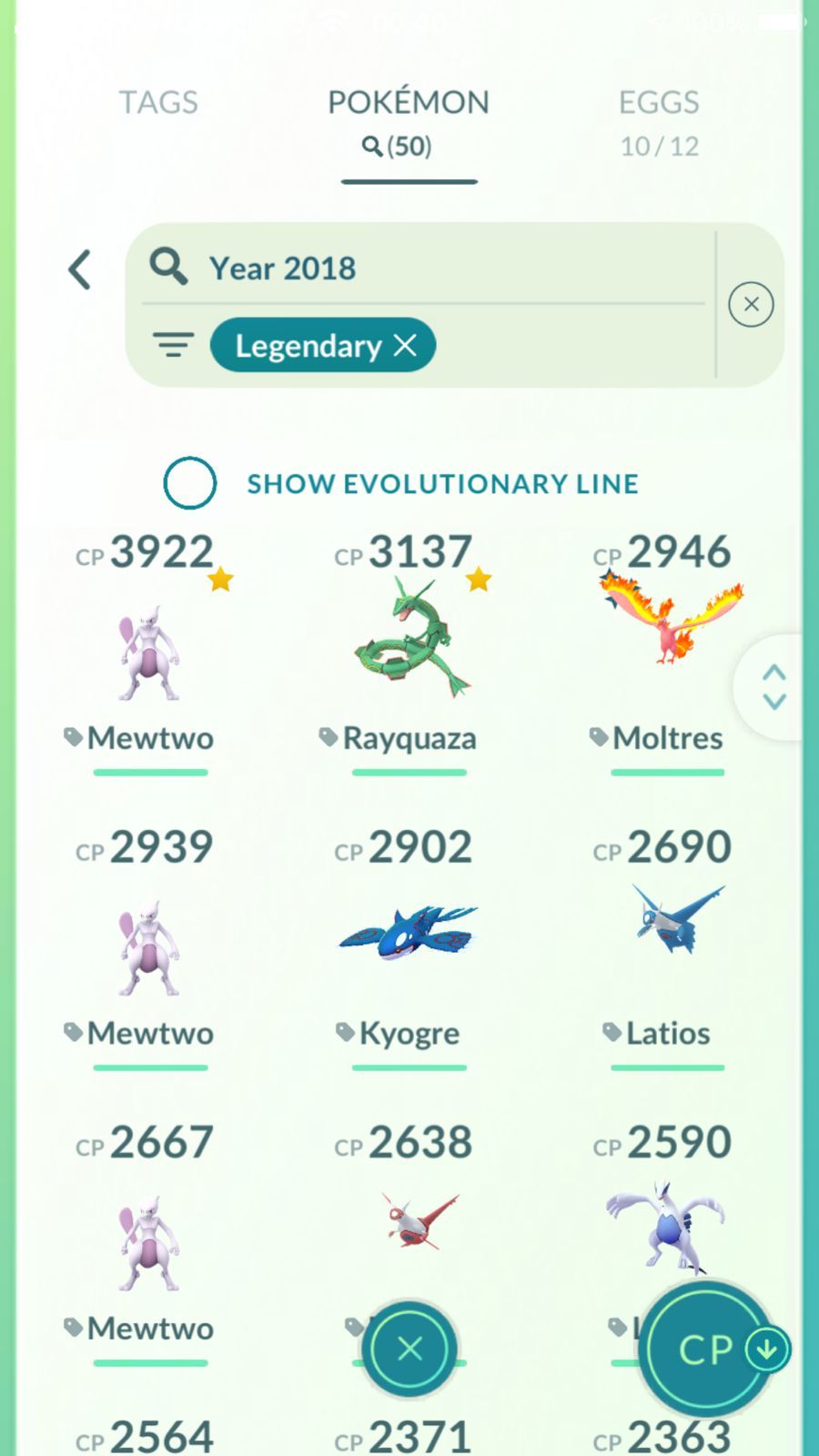Viewport: 819px width, 1456px height.
Task: Enable Show Evolutionary Line
Action: point(189,483)
